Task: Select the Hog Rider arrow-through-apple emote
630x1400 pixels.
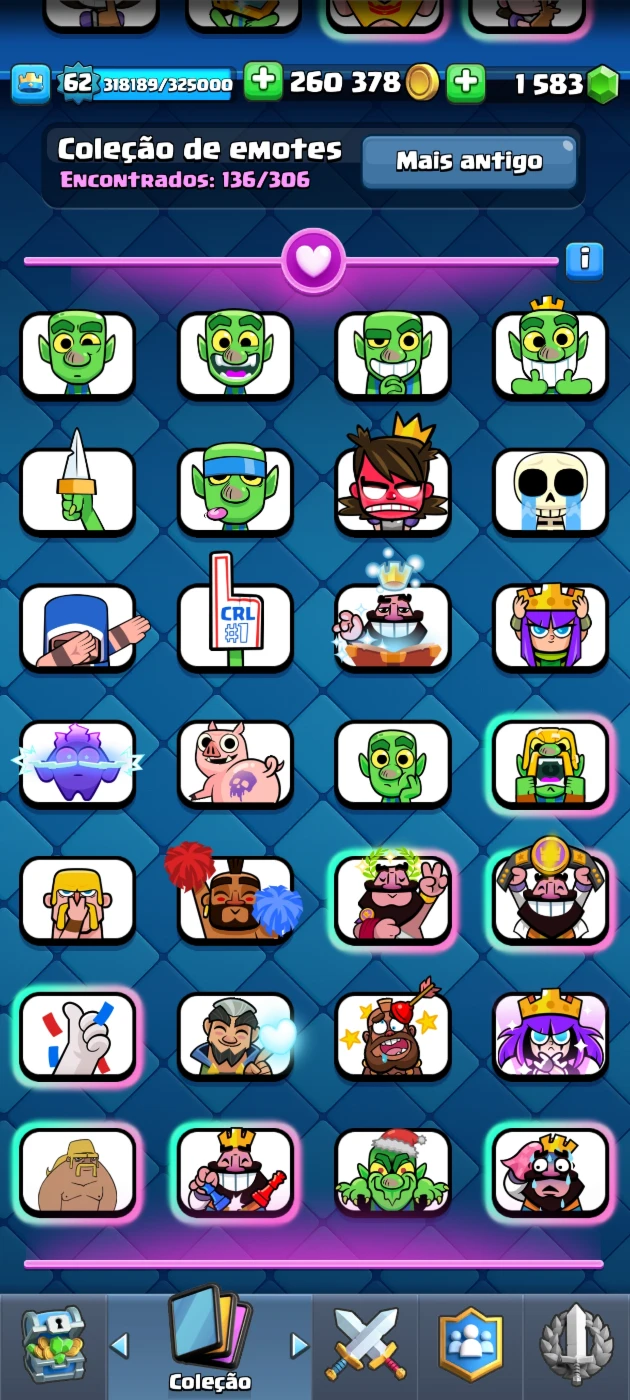Action: tap(393, 1035)
